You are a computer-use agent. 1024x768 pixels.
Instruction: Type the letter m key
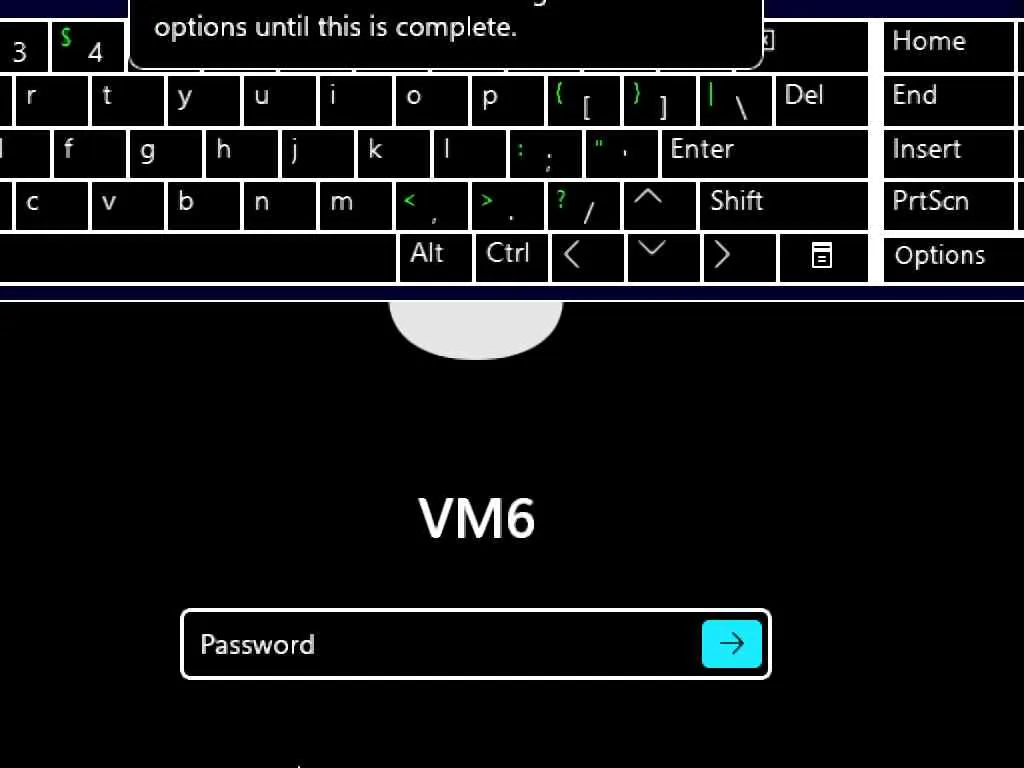pos(357,204)
